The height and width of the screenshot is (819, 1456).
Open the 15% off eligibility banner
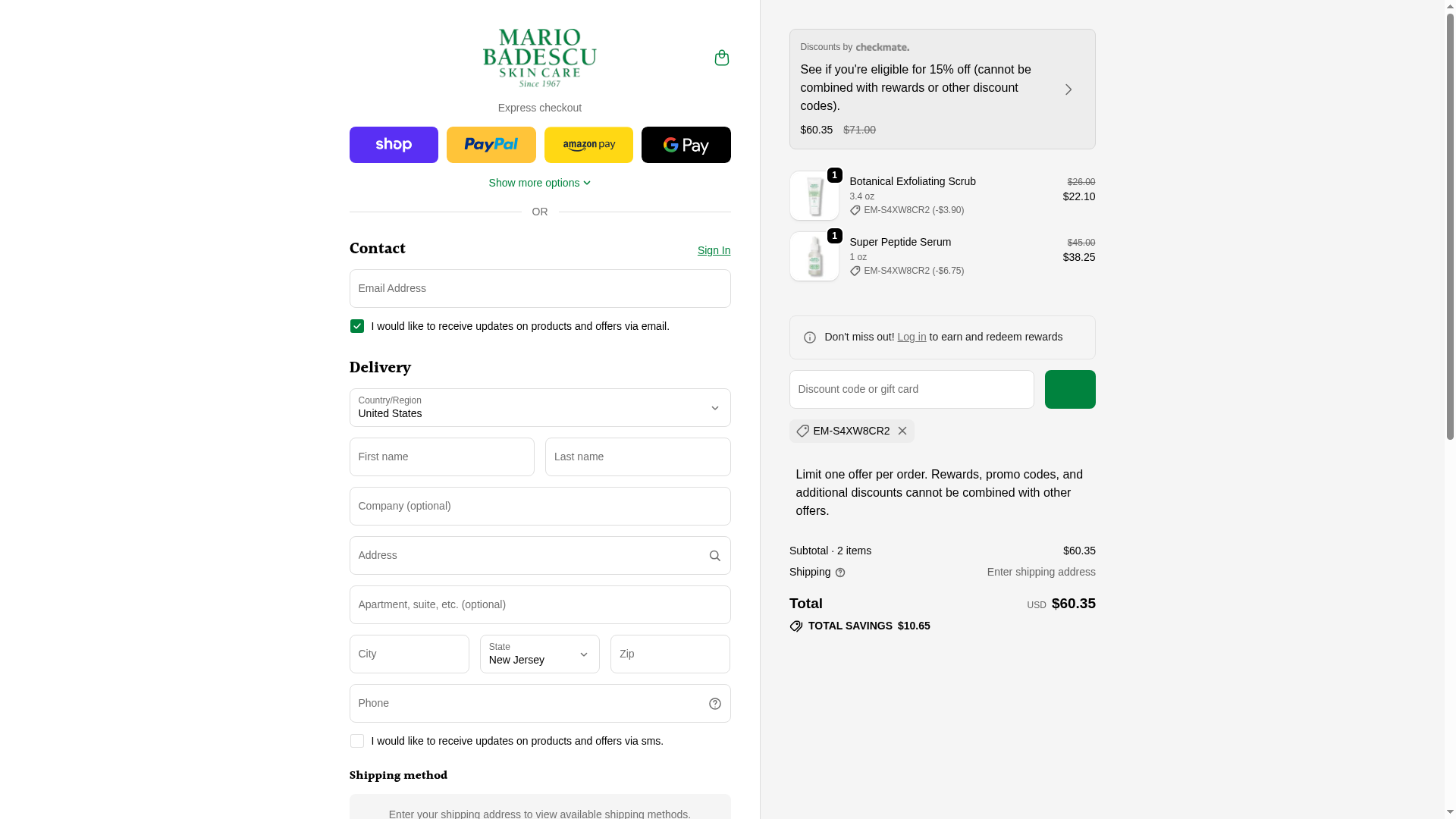click(x=942, y=89)
